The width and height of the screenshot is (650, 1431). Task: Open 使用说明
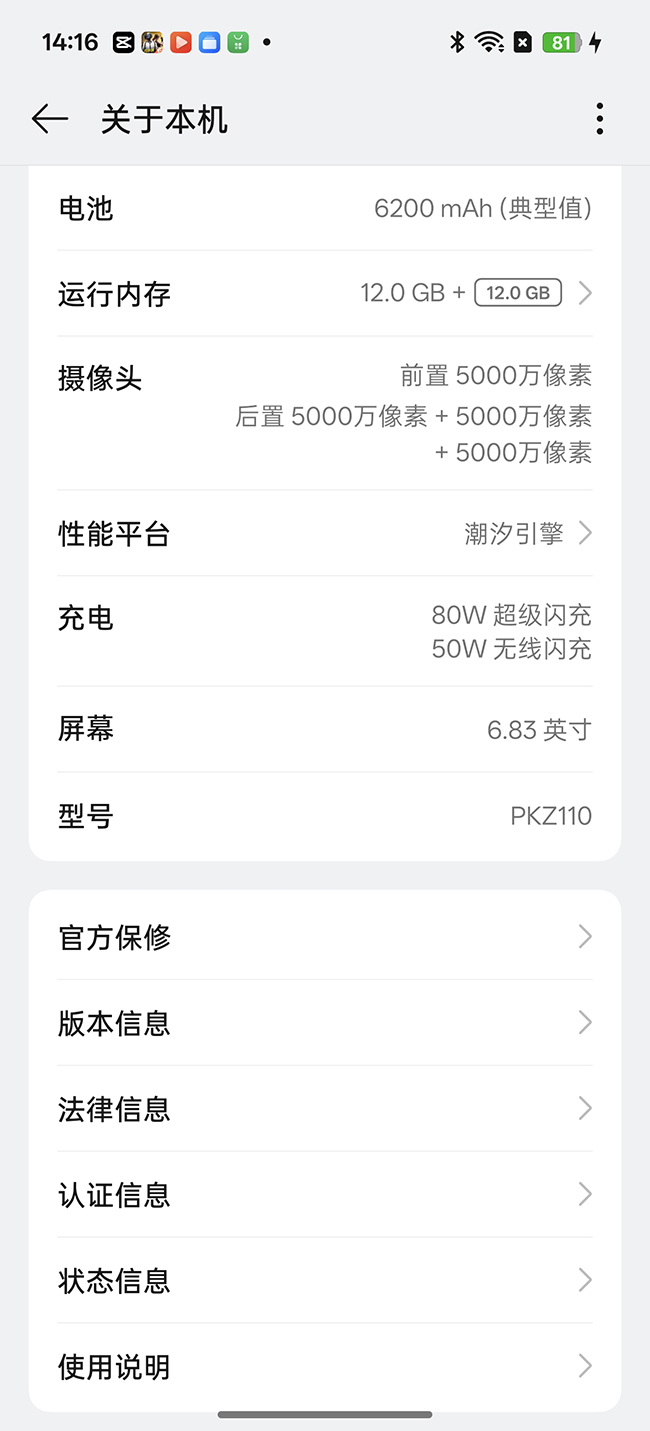(325, 1367)
